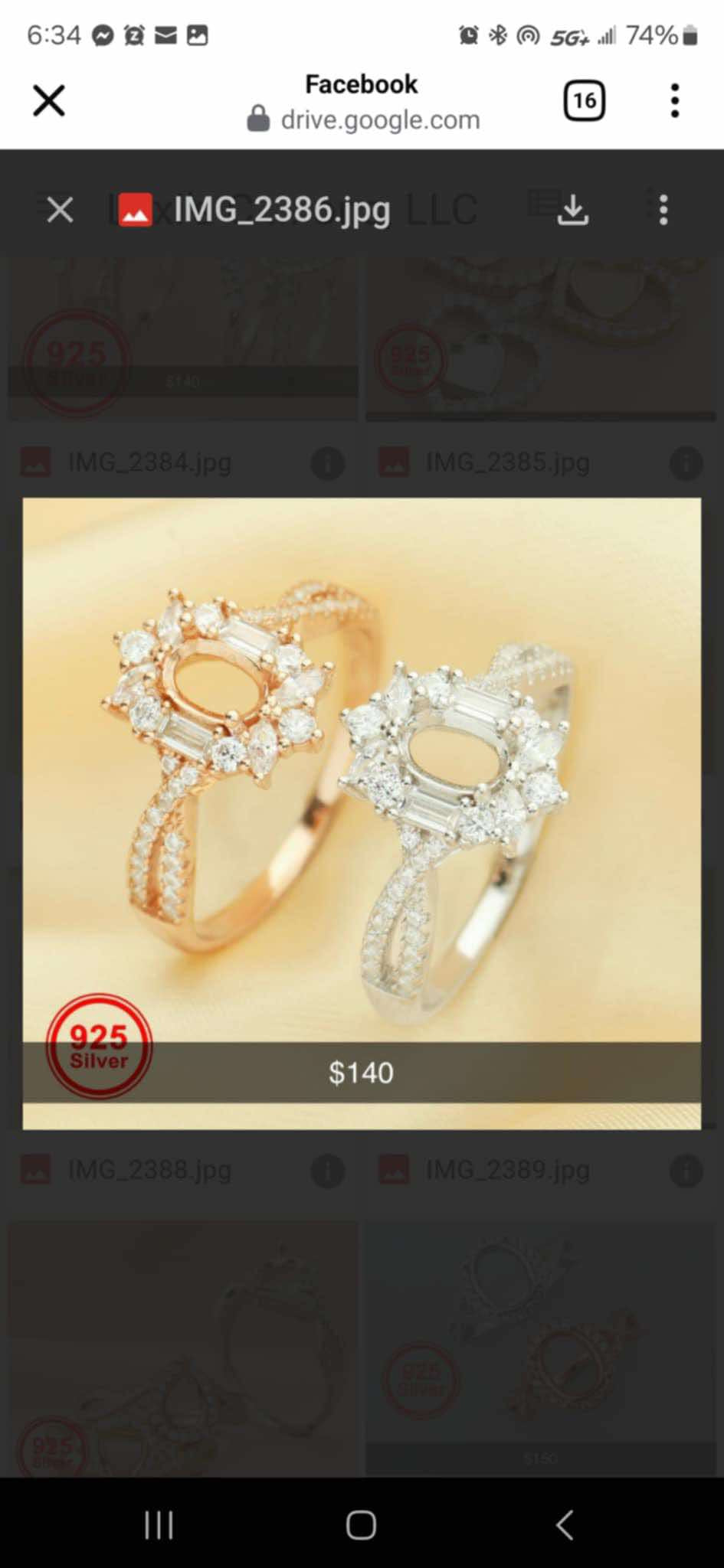This screenshot has width=724, height=1568.
Task: Close the Facebook in-app browser
Action: point(49,100)
